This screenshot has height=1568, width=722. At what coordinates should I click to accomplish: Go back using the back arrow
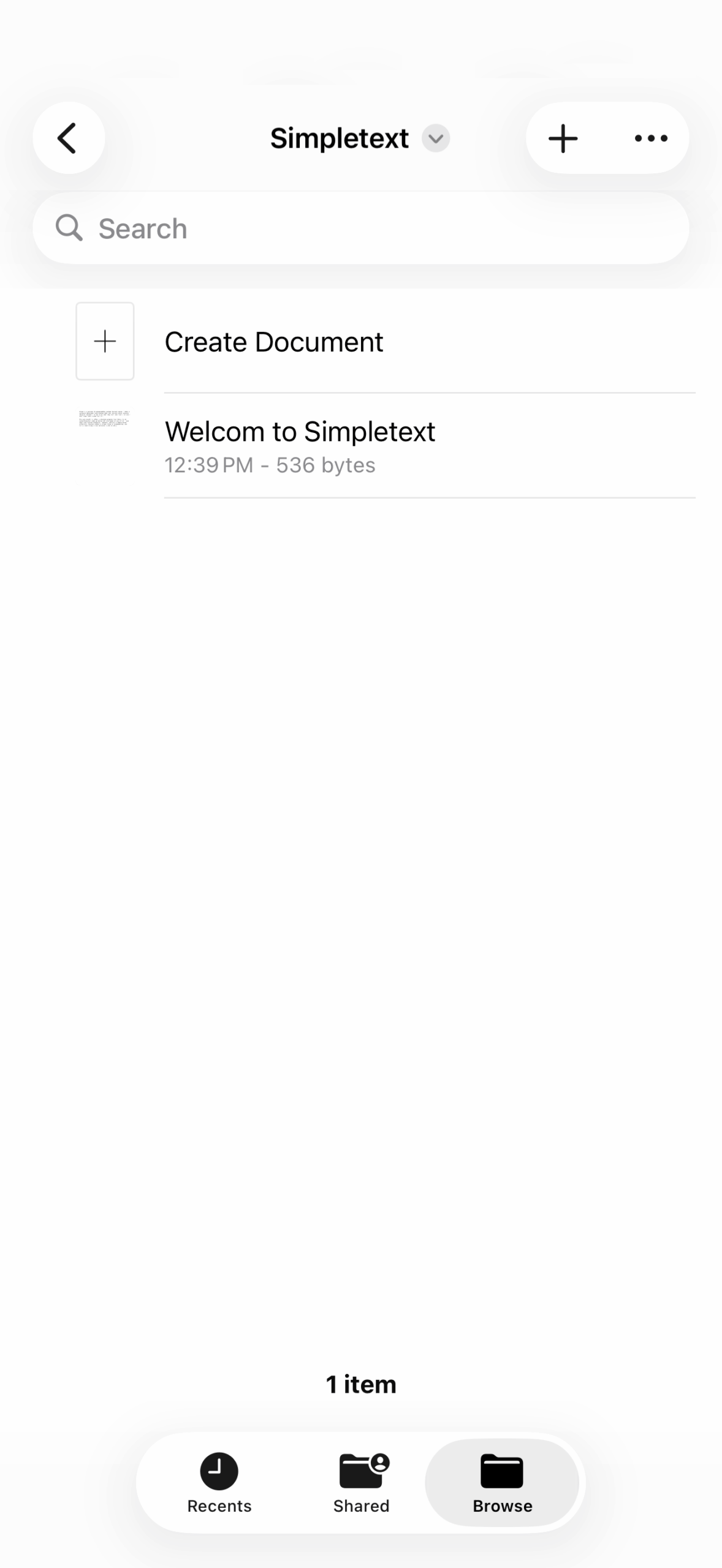point(69,138)
